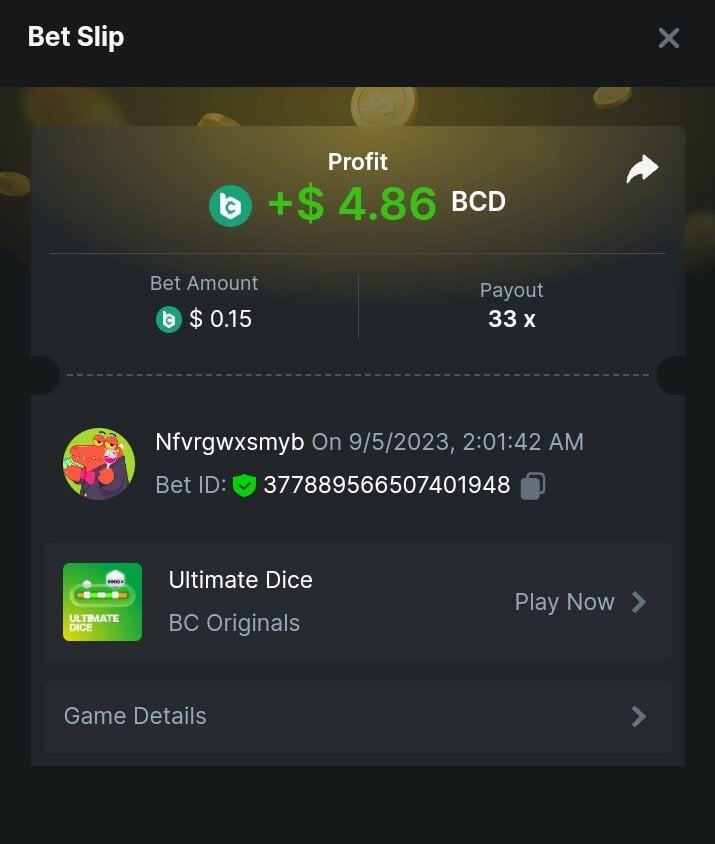Copy the Bet ID number
Image resolution: width=715 pixels, height=844 pixels.
pyautogui.click(x=533, y=486)
